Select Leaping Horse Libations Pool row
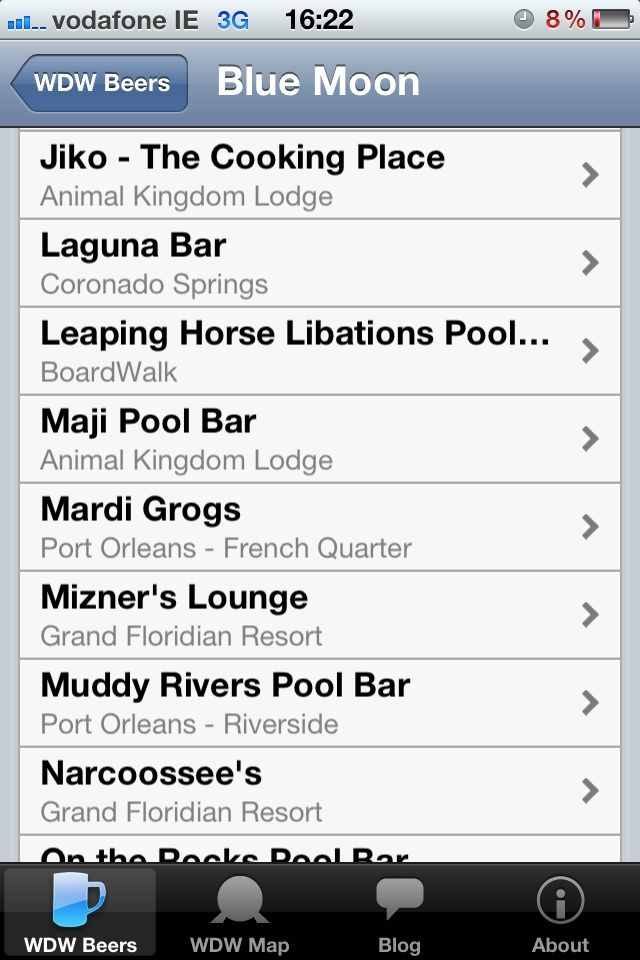640x960 pixels. pyautogui.click(x=320, y=351)
